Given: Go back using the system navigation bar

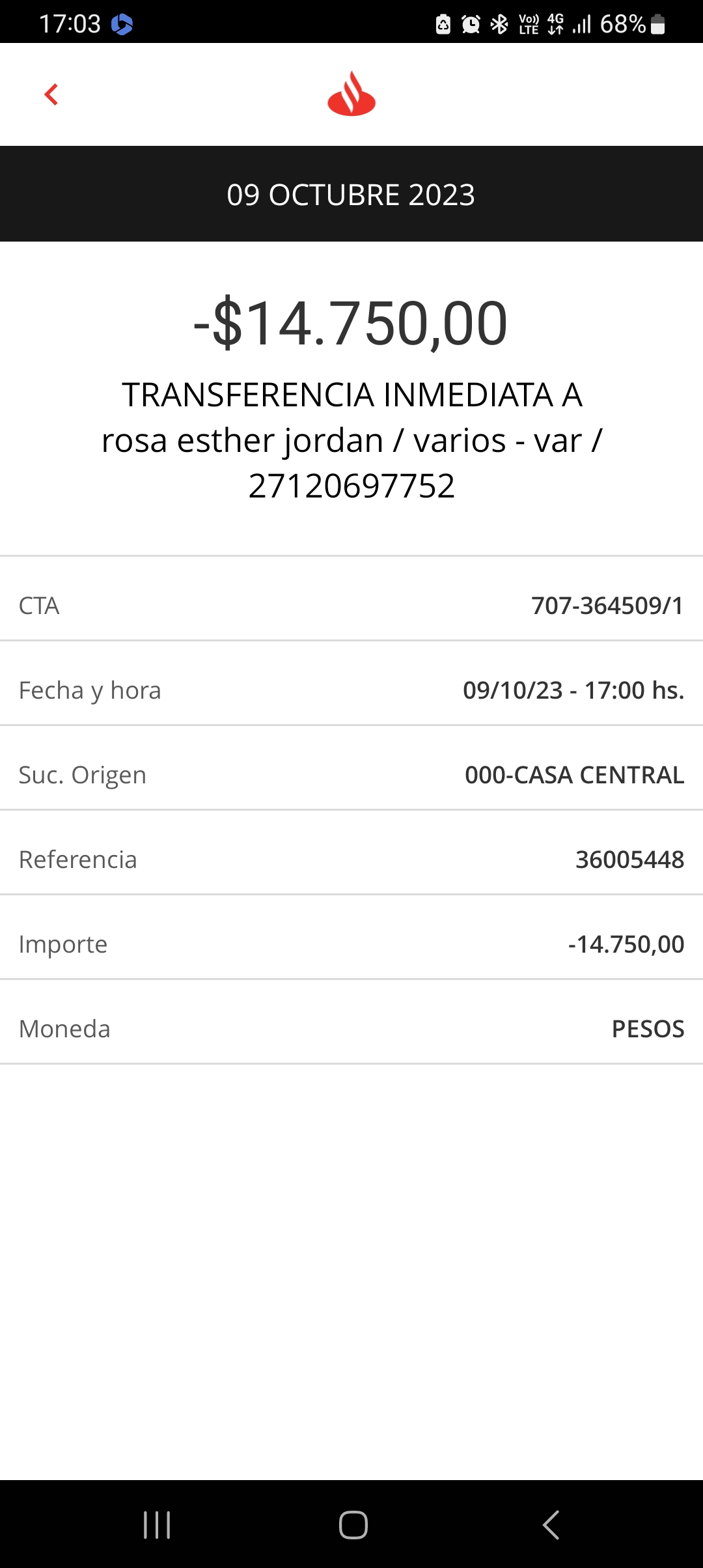Looking at the screenshot, I should (x=551, y=1524).
